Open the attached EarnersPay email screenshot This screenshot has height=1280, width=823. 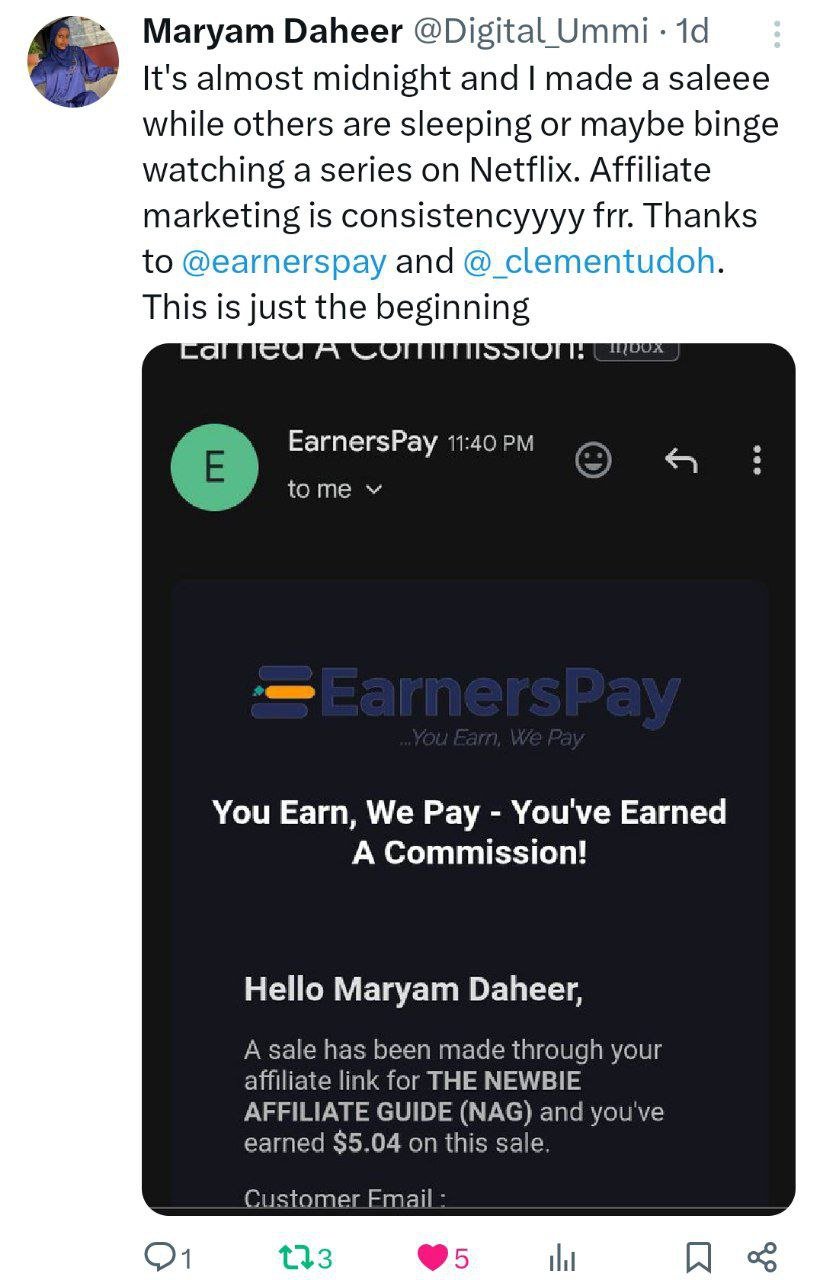pyautogui.click(x=468, y=780)
